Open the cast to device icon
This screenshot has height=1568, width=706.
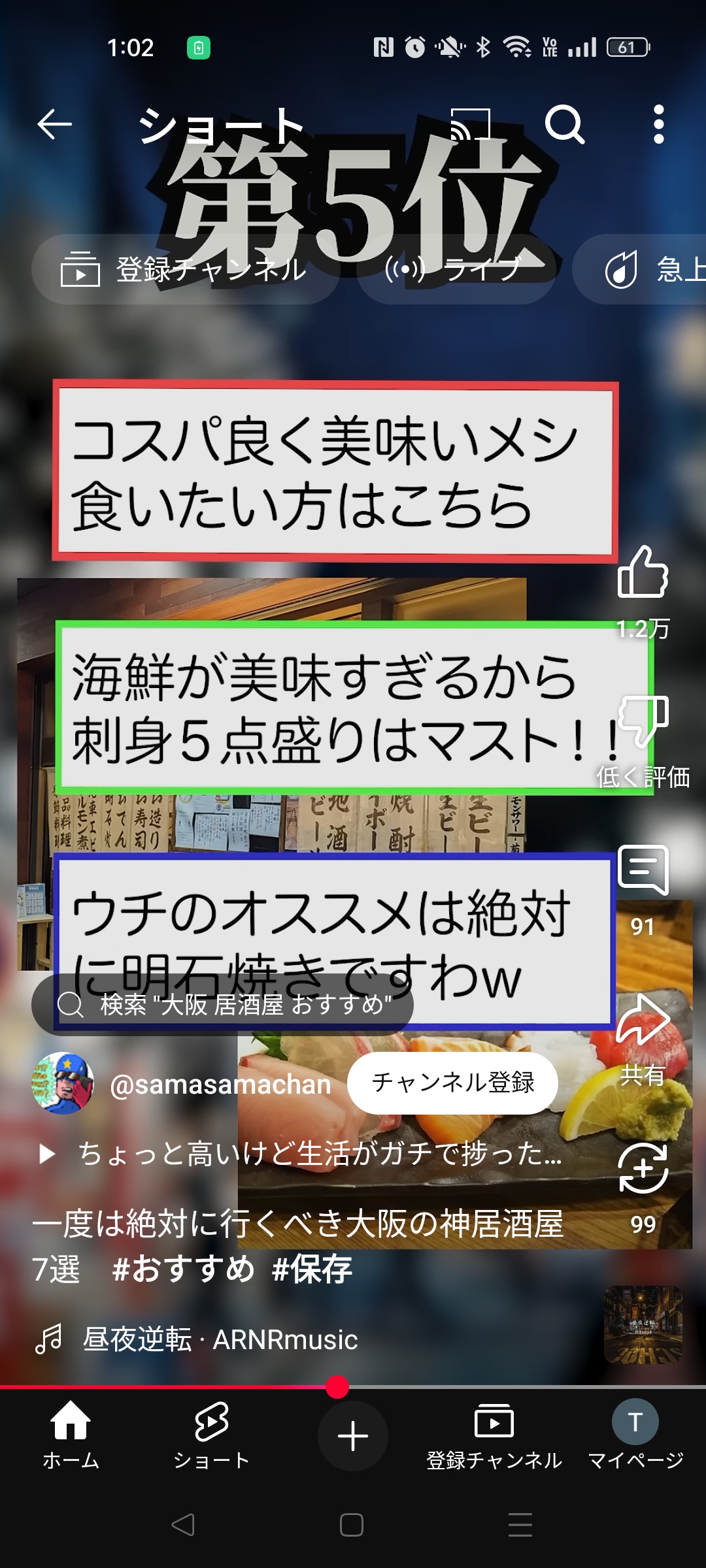(470, 124)
